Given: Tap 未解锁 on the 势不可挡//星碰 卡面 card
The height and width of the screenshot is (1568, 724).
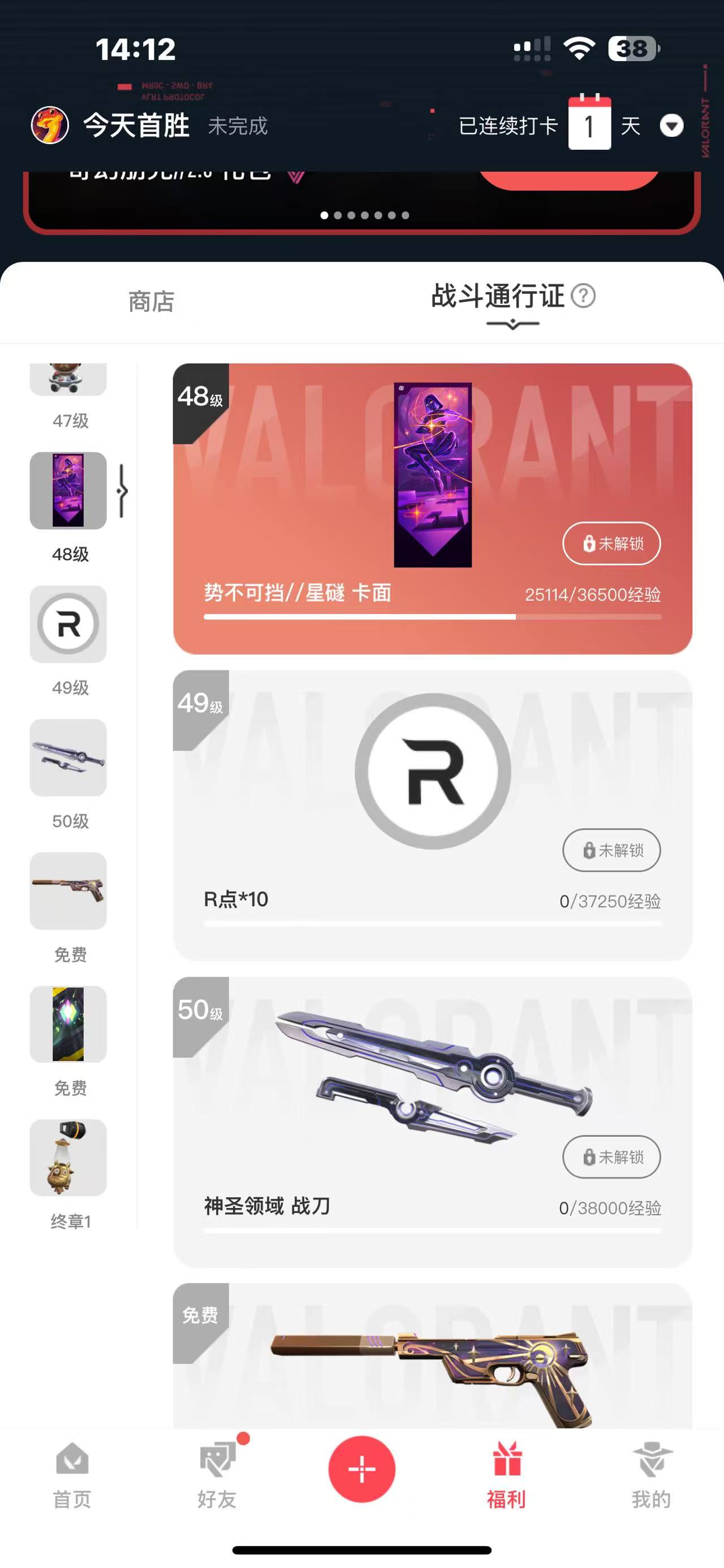Looking at the screenshot, I should click(611, 543).
